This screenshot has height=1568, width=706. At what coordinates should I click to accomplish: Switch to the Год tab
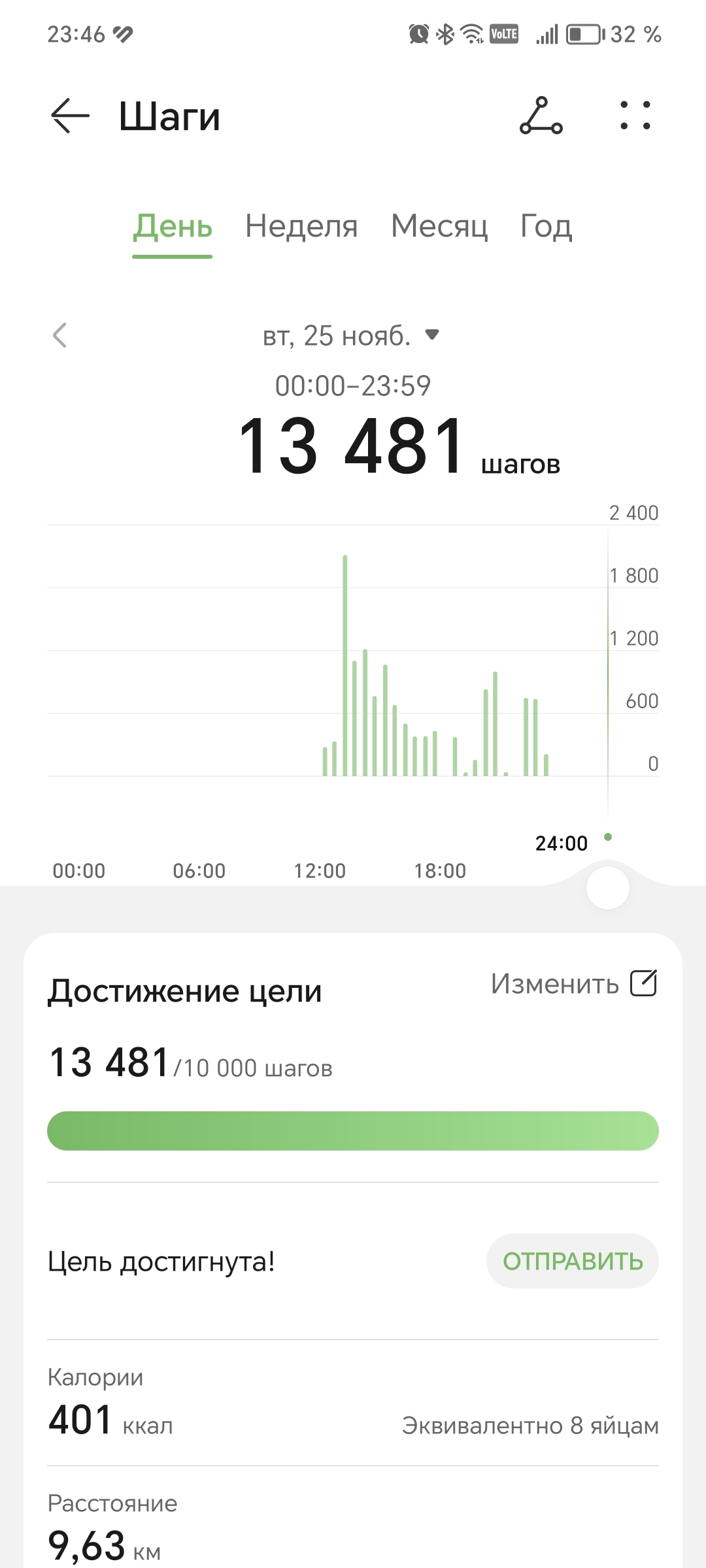[x=546, y=227]
